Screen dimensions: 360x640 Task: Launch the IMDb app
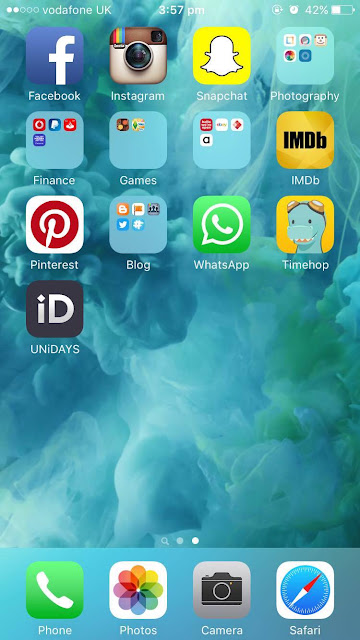305,140
